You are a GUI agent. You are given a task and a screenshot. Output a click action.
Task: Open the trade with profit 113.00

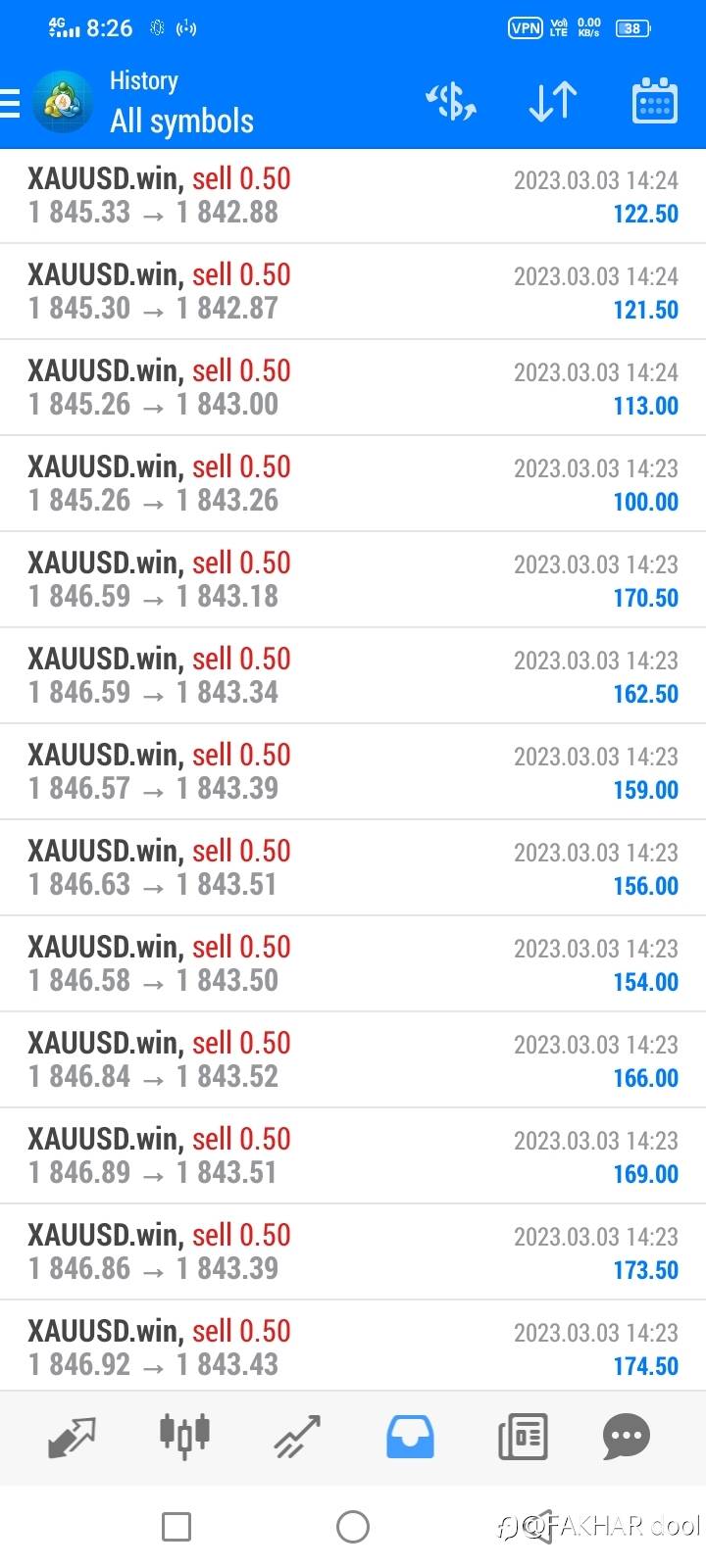pos(353,388)
